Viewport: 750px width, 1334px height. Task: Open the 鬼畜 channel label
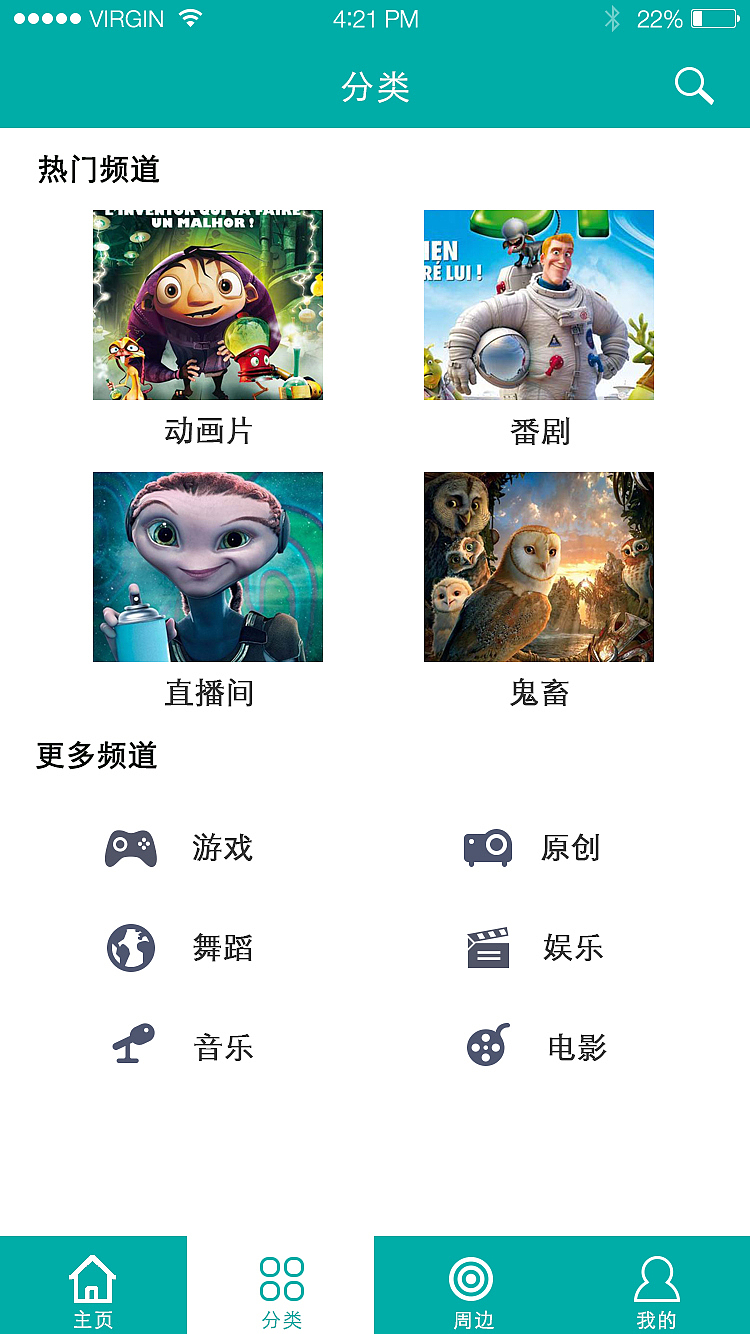(x=538, y=693)
